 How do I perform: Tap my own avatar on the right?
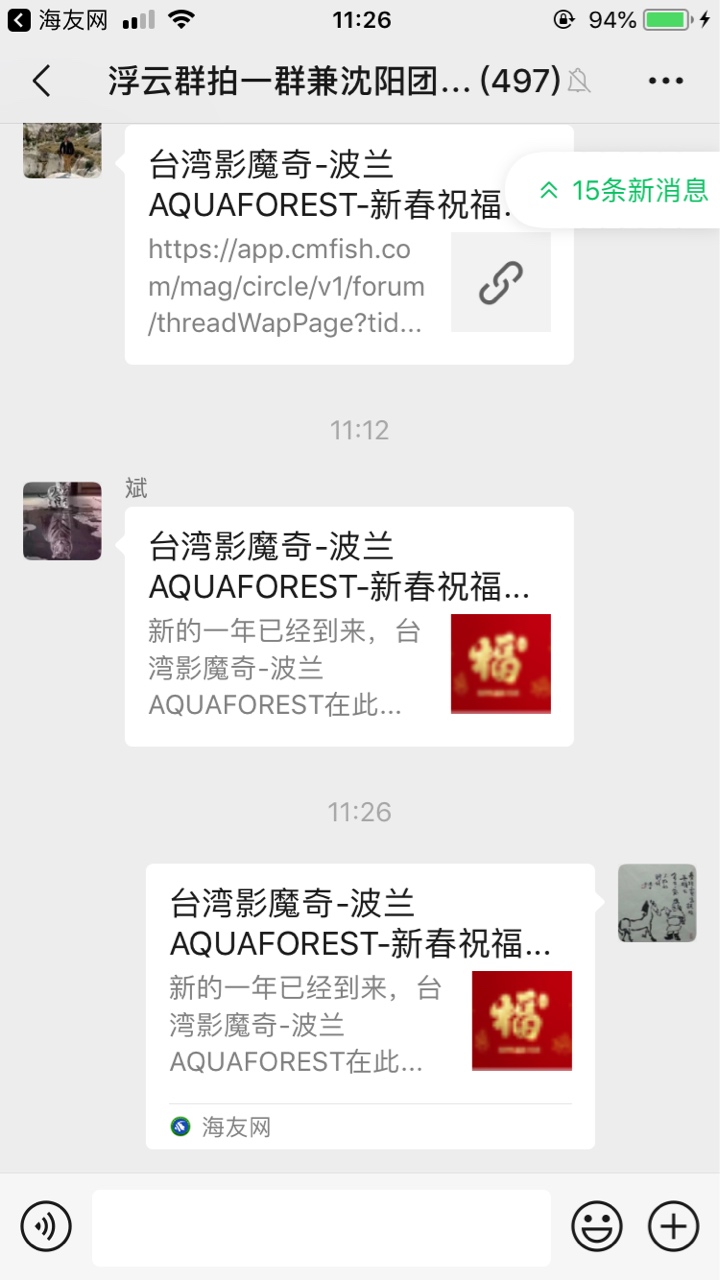(x=657, y=903)
